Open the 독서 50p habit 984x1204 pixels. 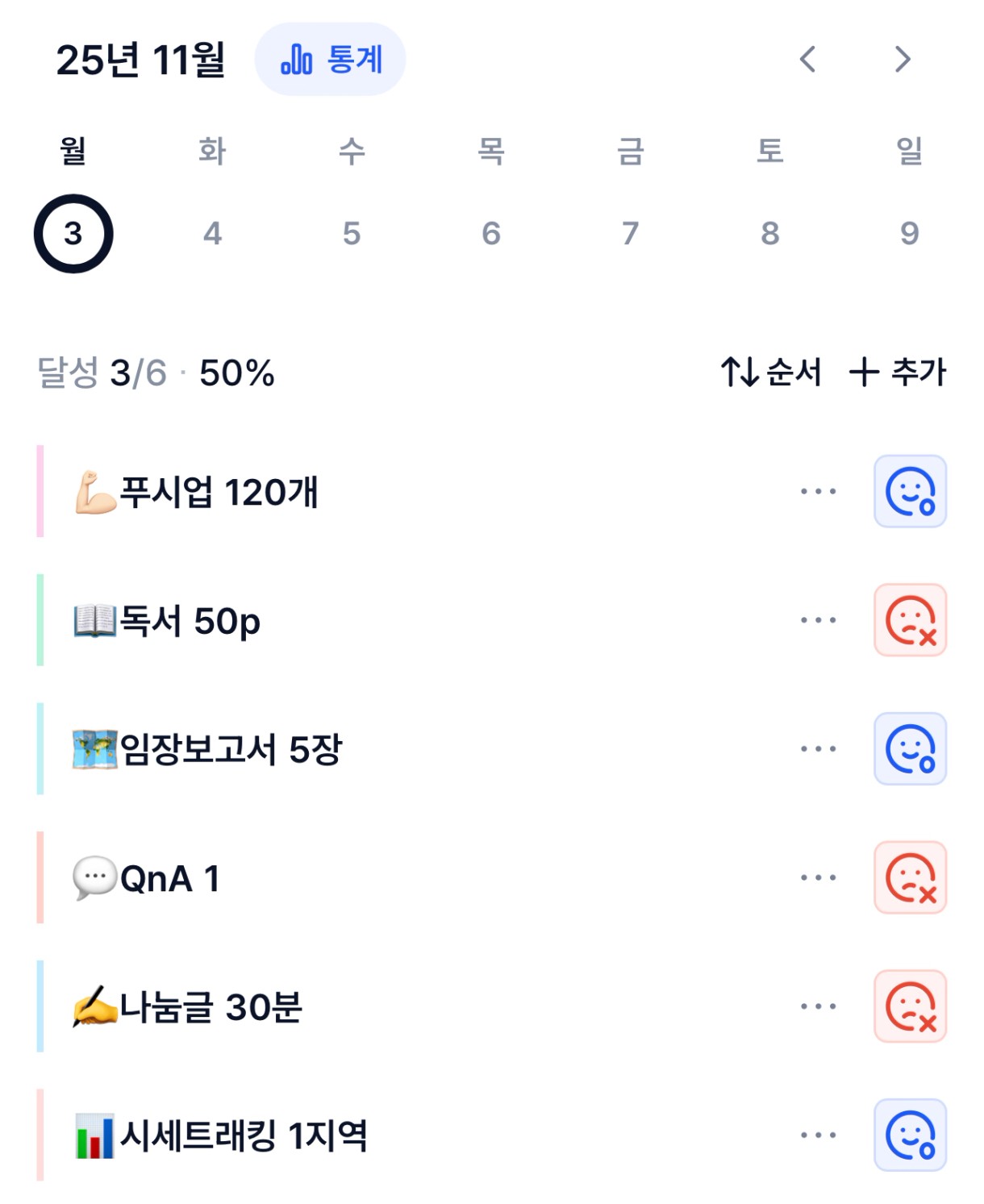190,621
